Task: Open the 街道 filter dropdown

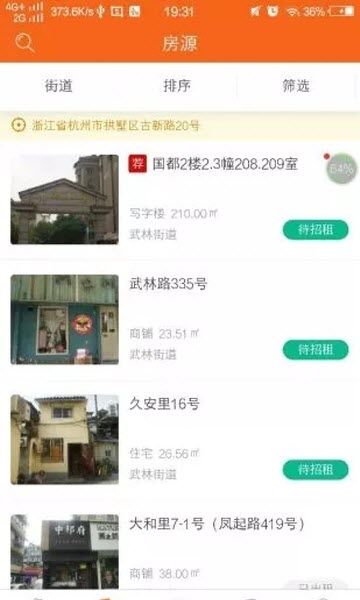Action: pos(59,85)
